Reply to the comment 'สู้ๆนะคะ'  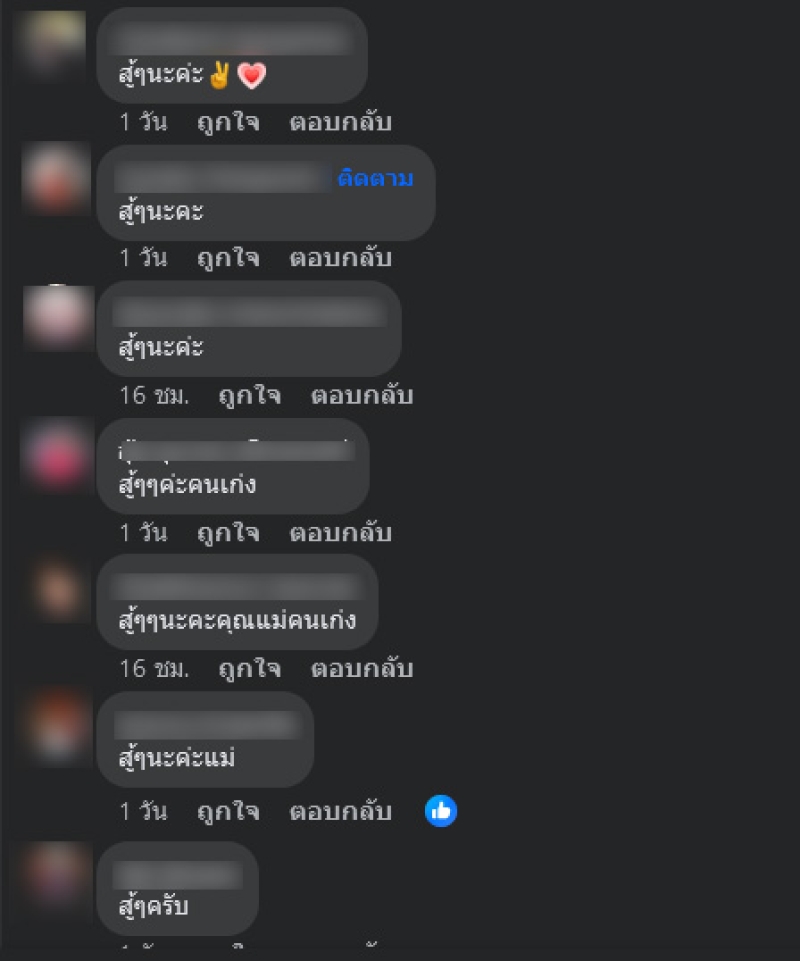click(340, 258)
